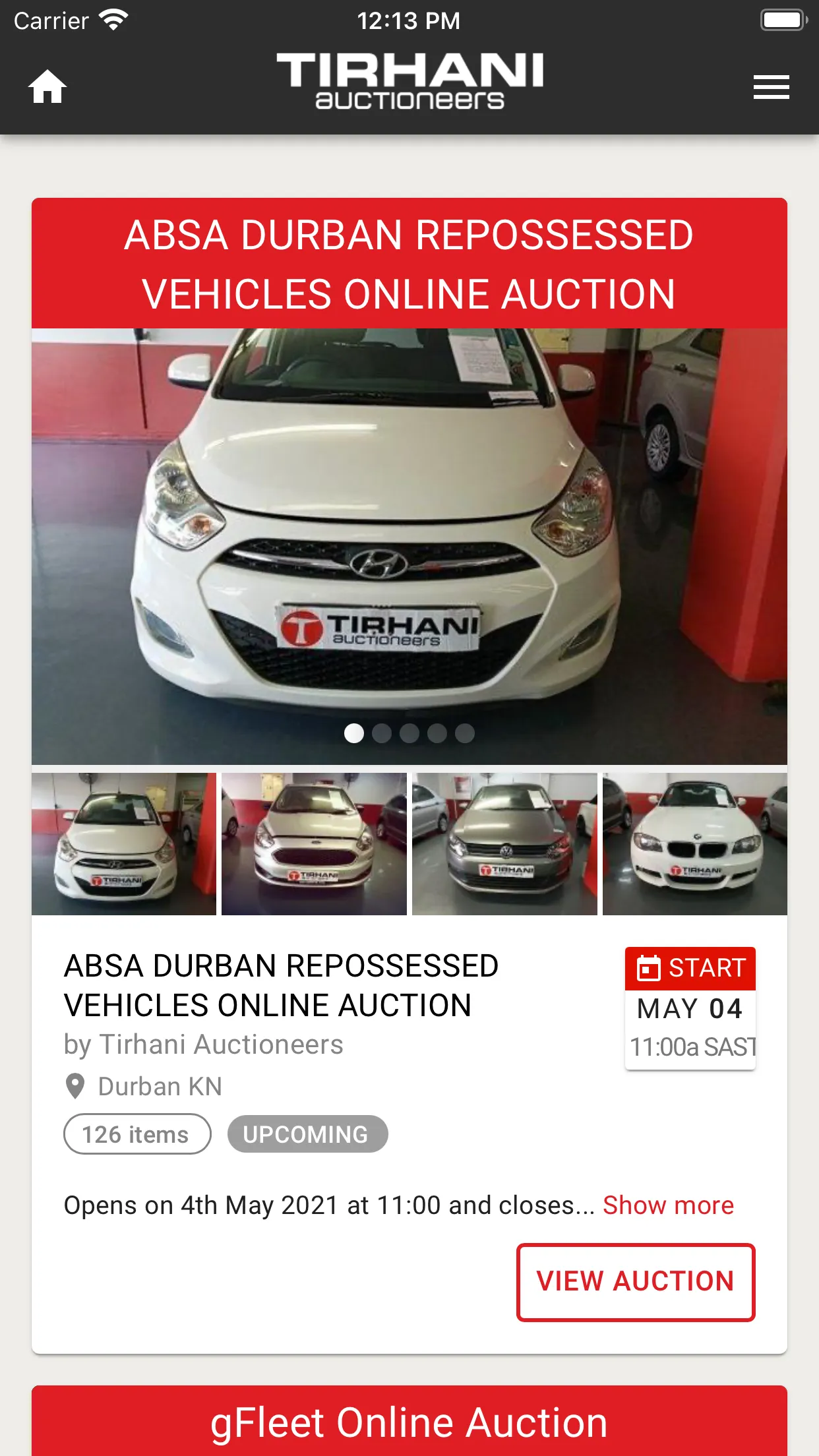Go to the home icon
Viewport: 819px width, 1456px height.
pyautogui.click(x=47, y=86)
